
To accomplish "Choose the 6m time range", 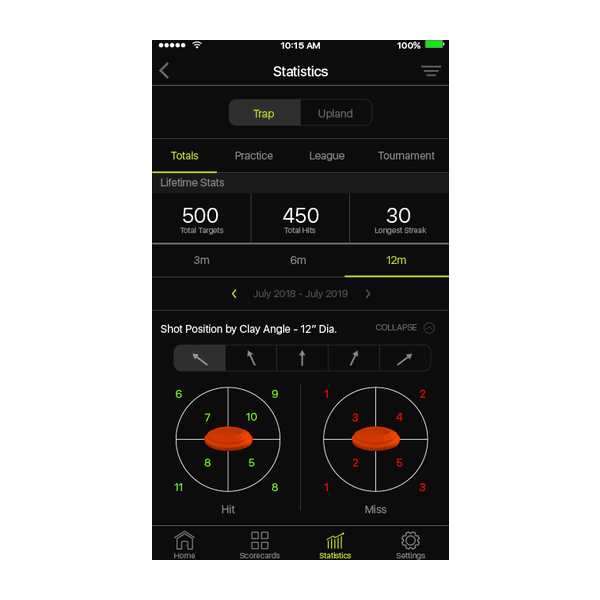I will (298, 260).
